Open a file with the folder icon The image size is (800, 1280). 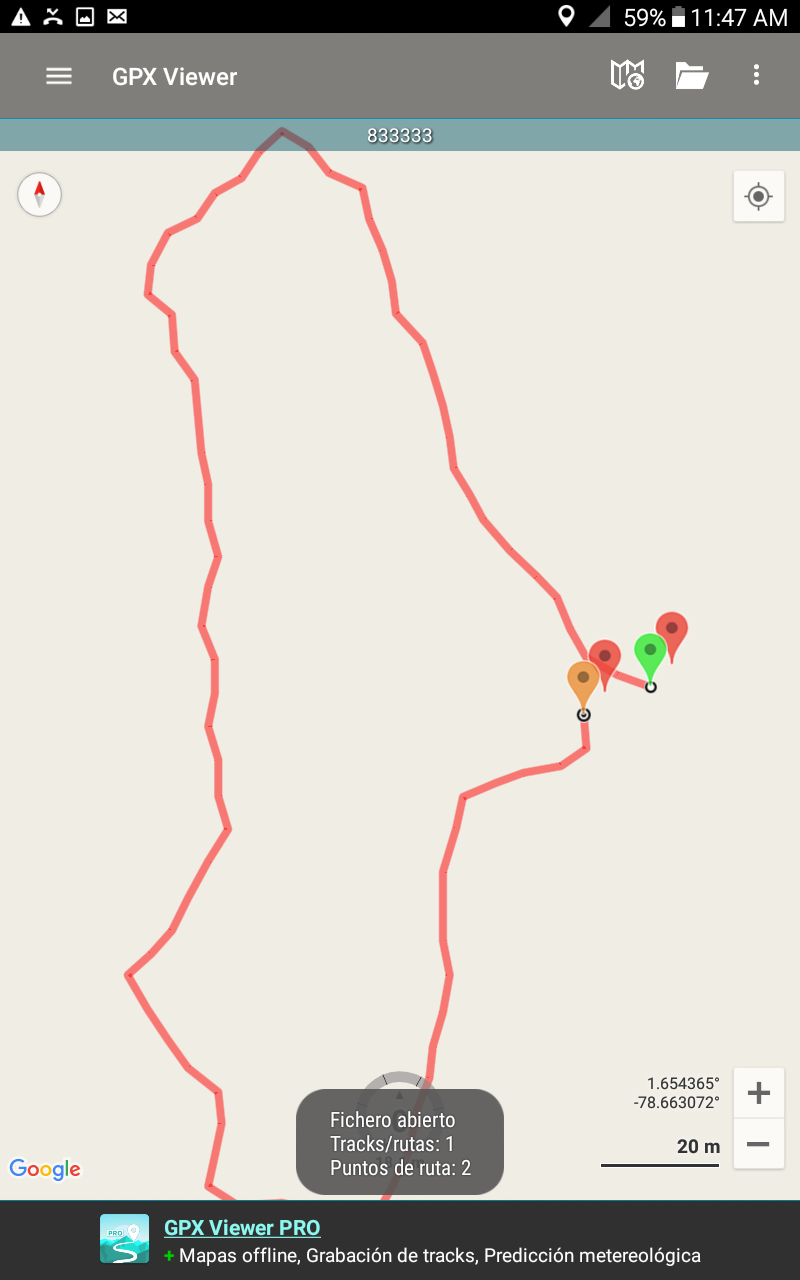pos(691,76)
